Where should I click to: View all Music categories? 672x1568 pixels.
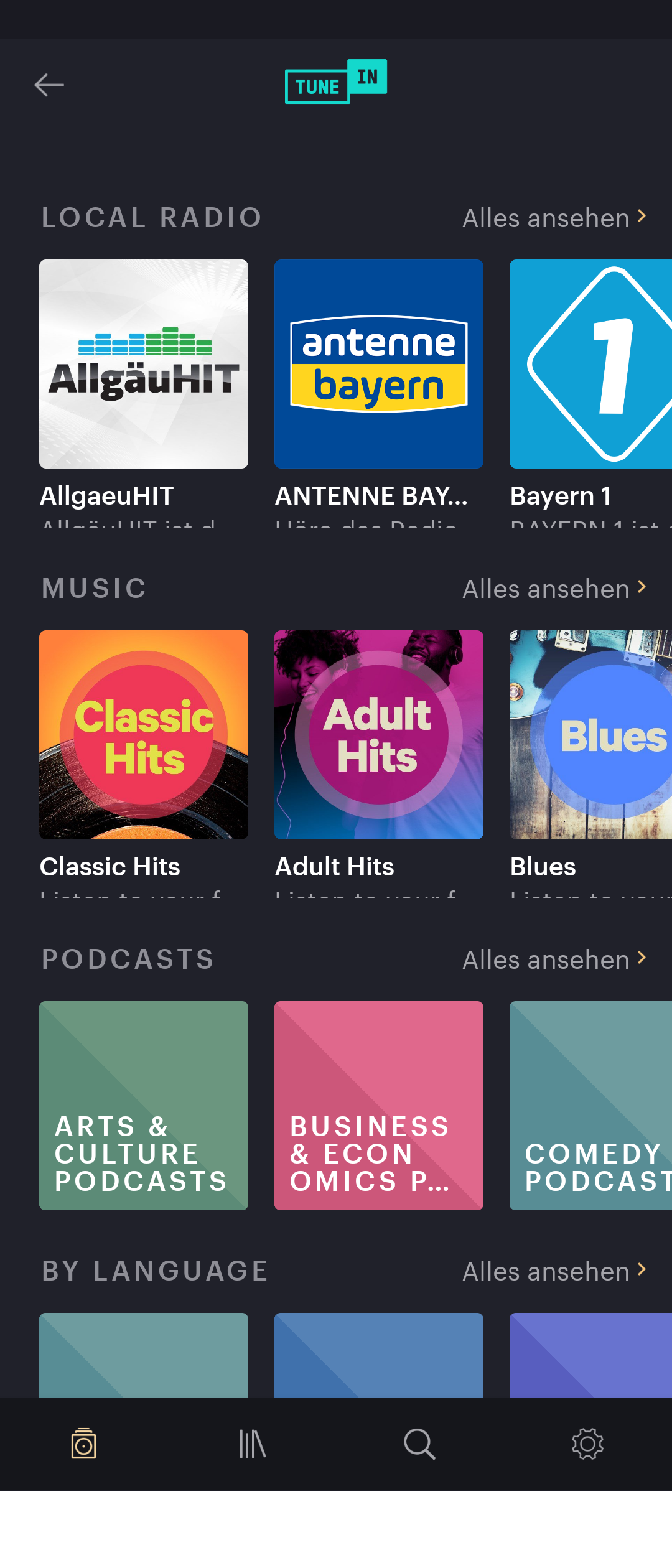click(554, 589)
